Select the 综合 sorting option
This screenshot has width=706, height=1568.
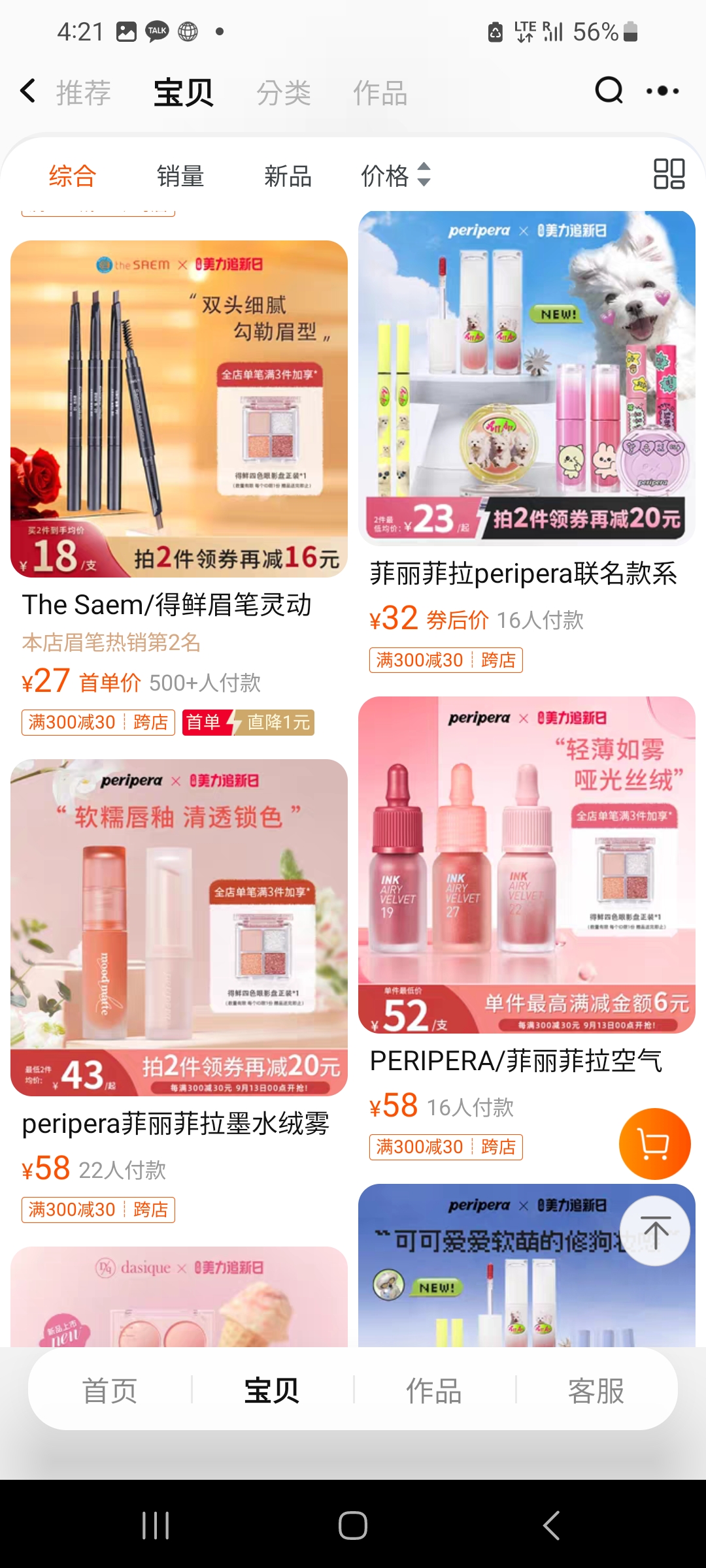coord(73,176)
